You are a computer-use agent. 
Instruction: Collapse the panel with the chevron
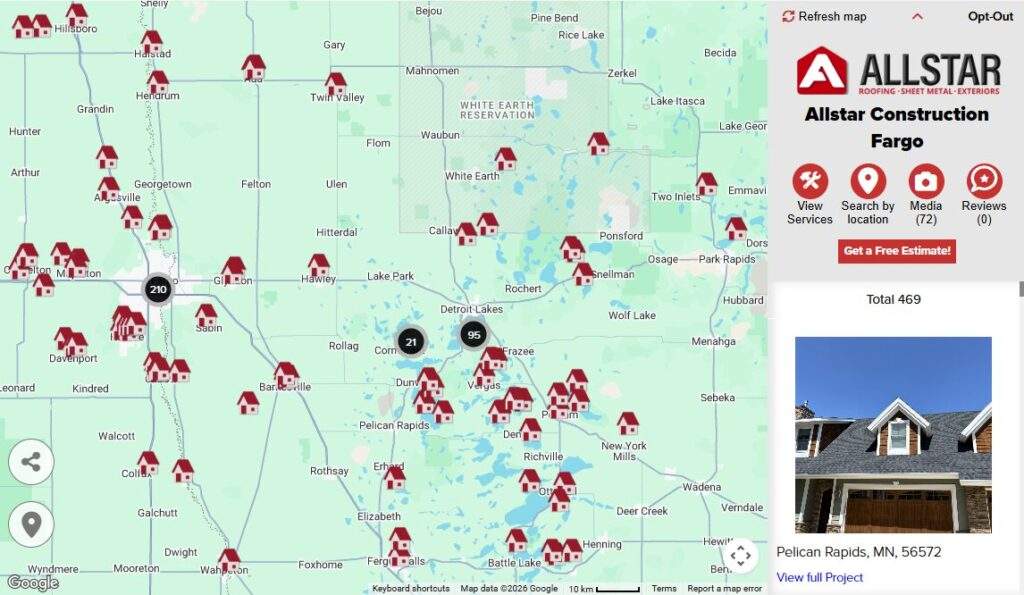tap(917, 16)
